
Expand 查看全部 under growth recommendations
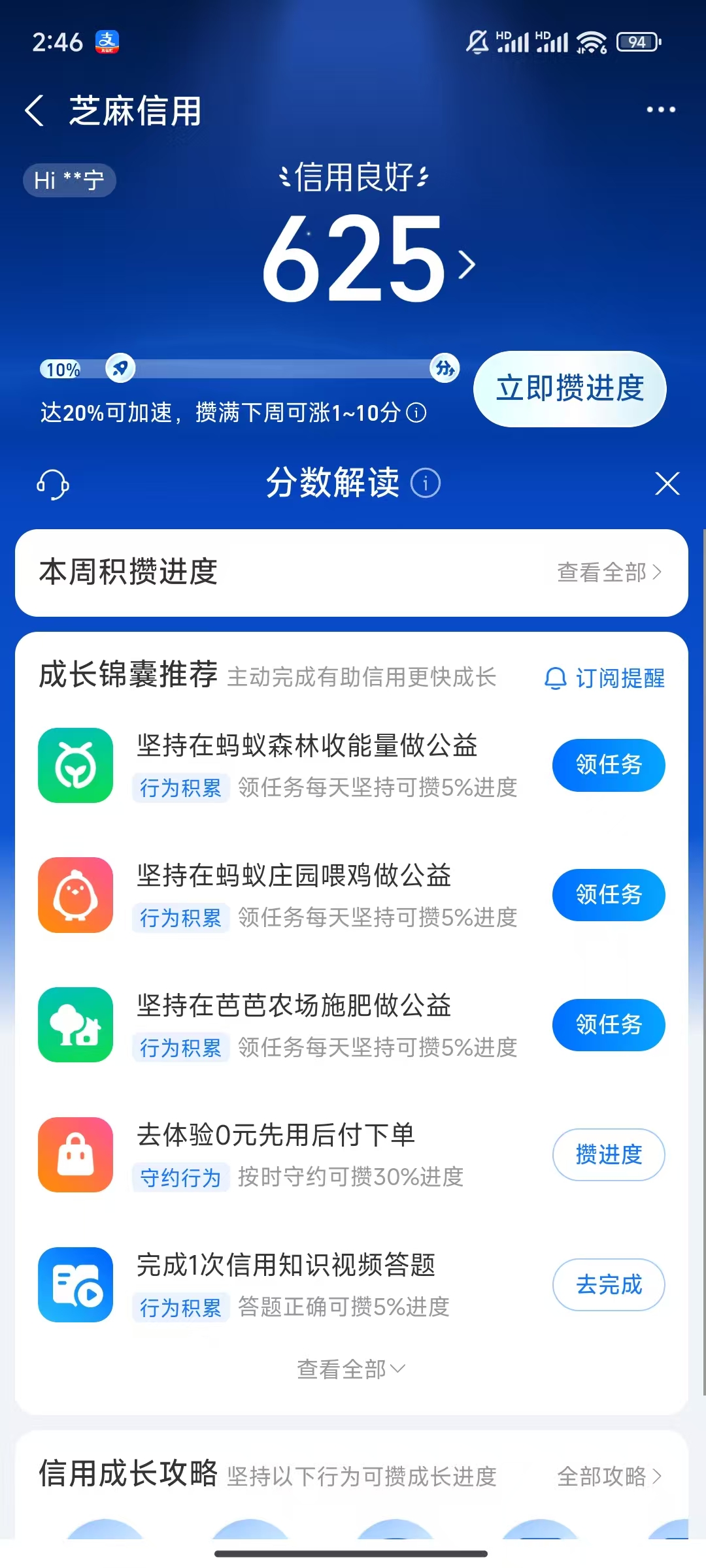click(x=351, y=1369)
